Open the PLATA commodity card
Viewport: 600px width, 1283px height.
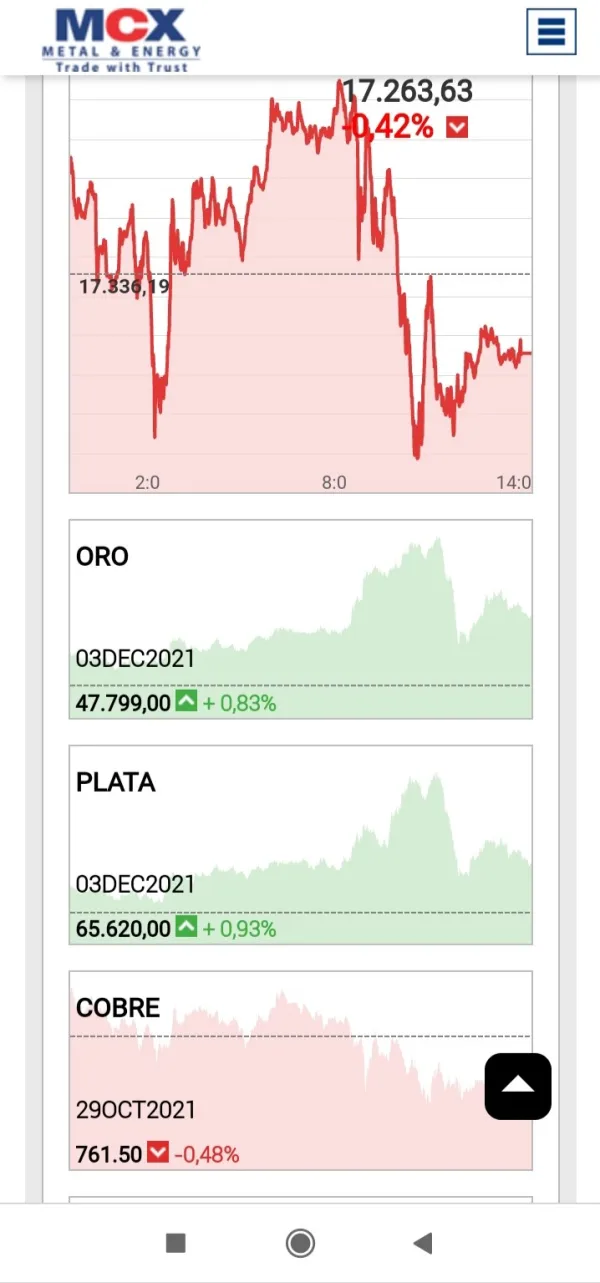[x=300, y=844]
